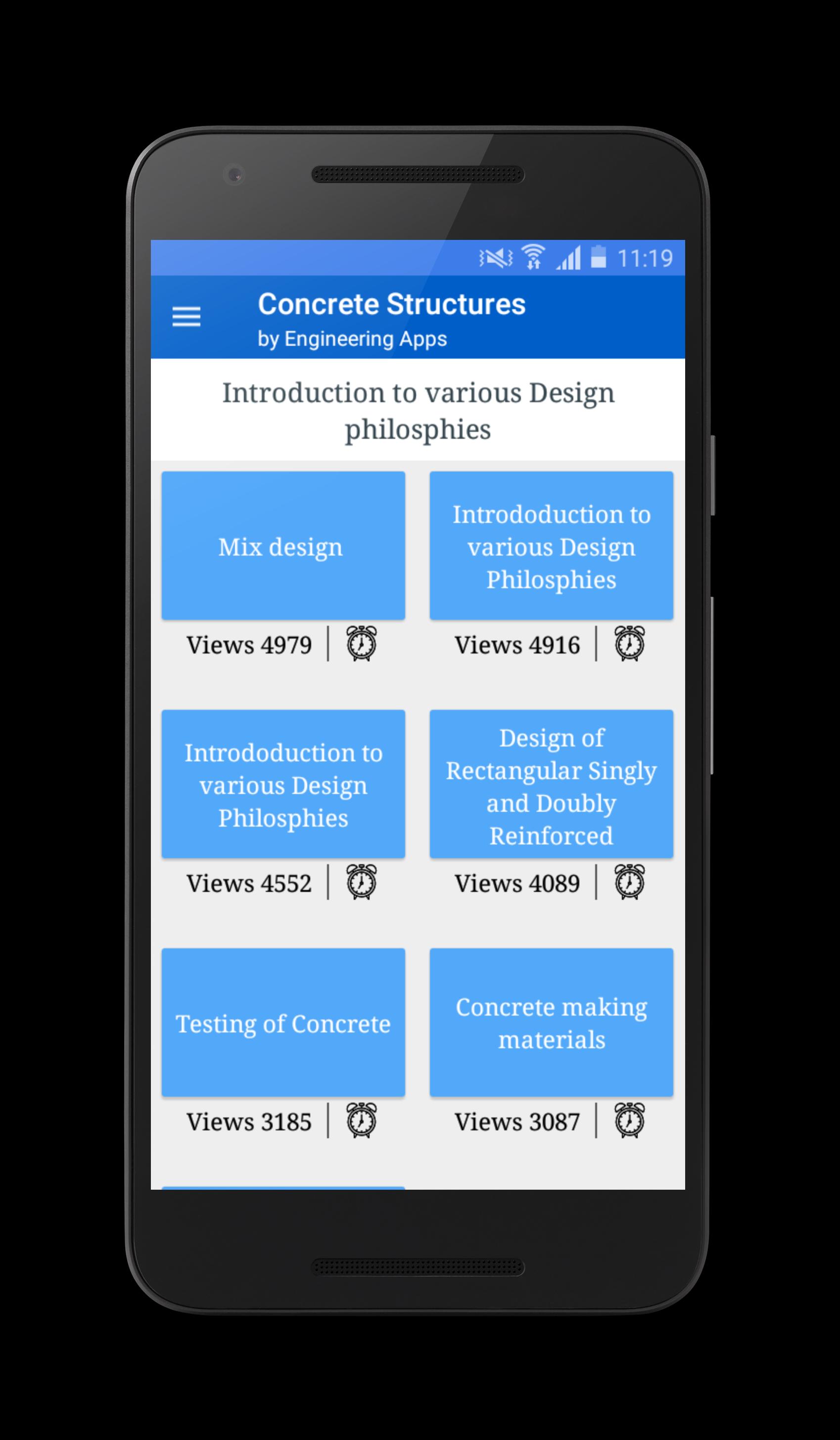This screenshot has width=840, height=1440.
Task: Tap the alarm clock beside Views 4979
Action: pyautogui.click(x=361, y=644)
